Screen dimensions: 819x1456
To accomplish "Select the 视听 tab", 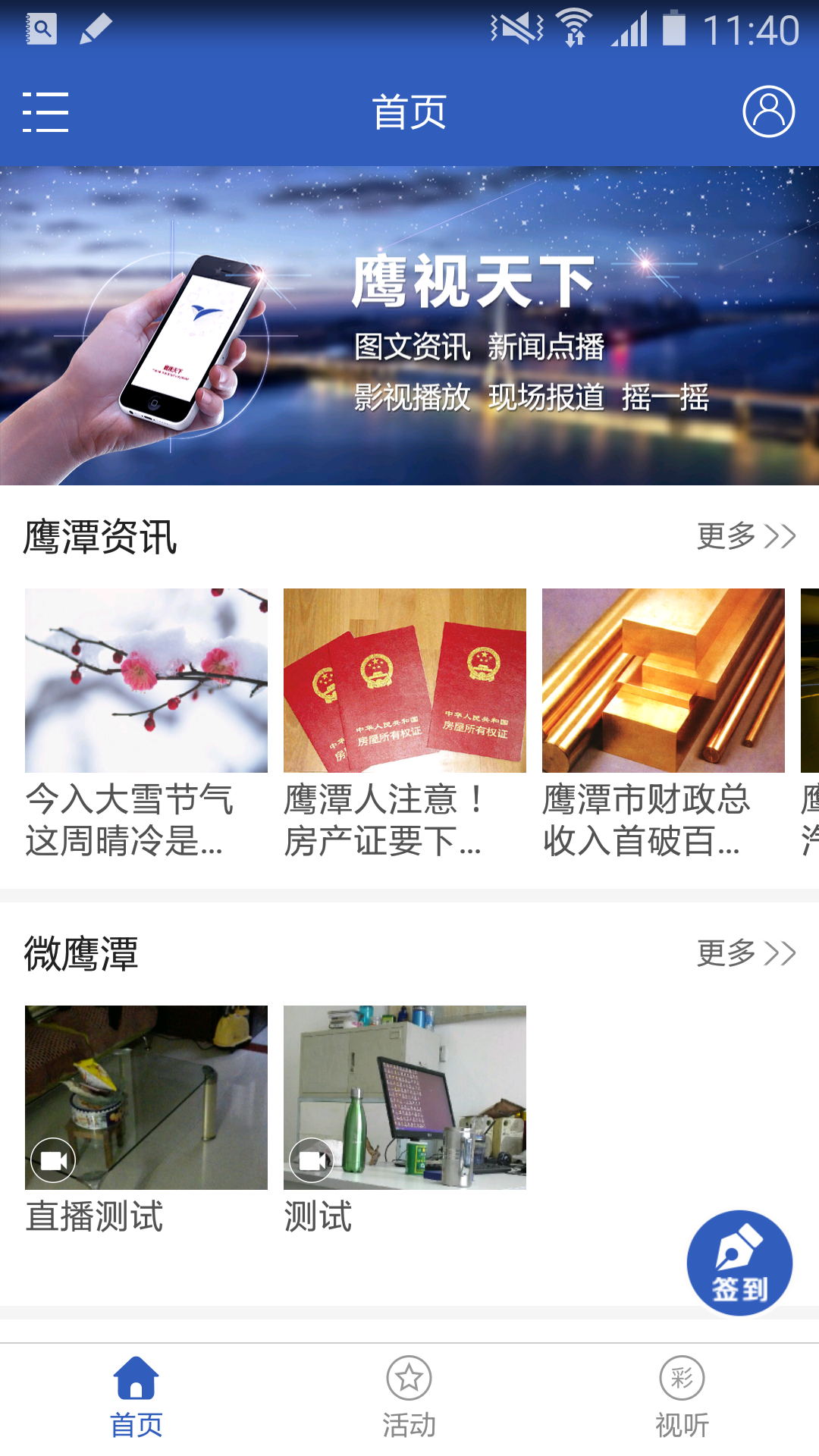I will pos(682,1397).
